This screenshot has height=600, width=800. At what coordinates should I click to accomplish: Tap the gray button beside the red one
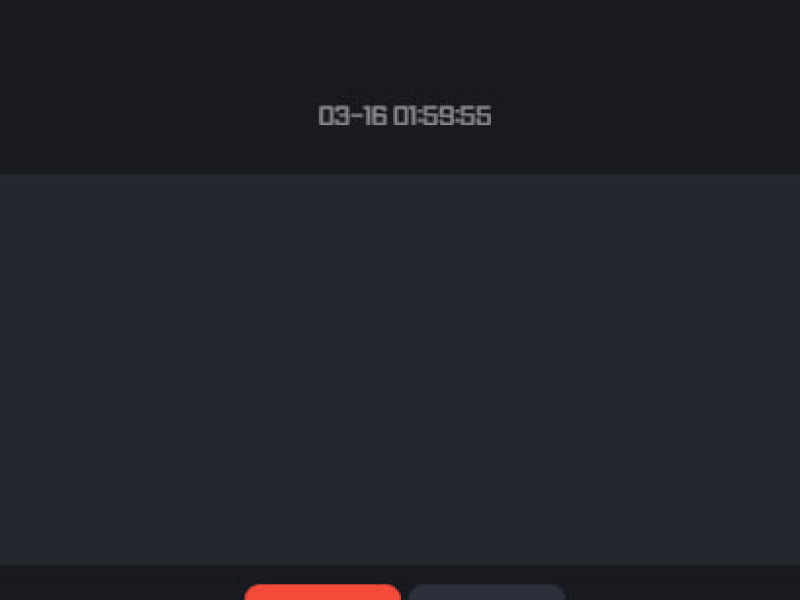point(487,593)
